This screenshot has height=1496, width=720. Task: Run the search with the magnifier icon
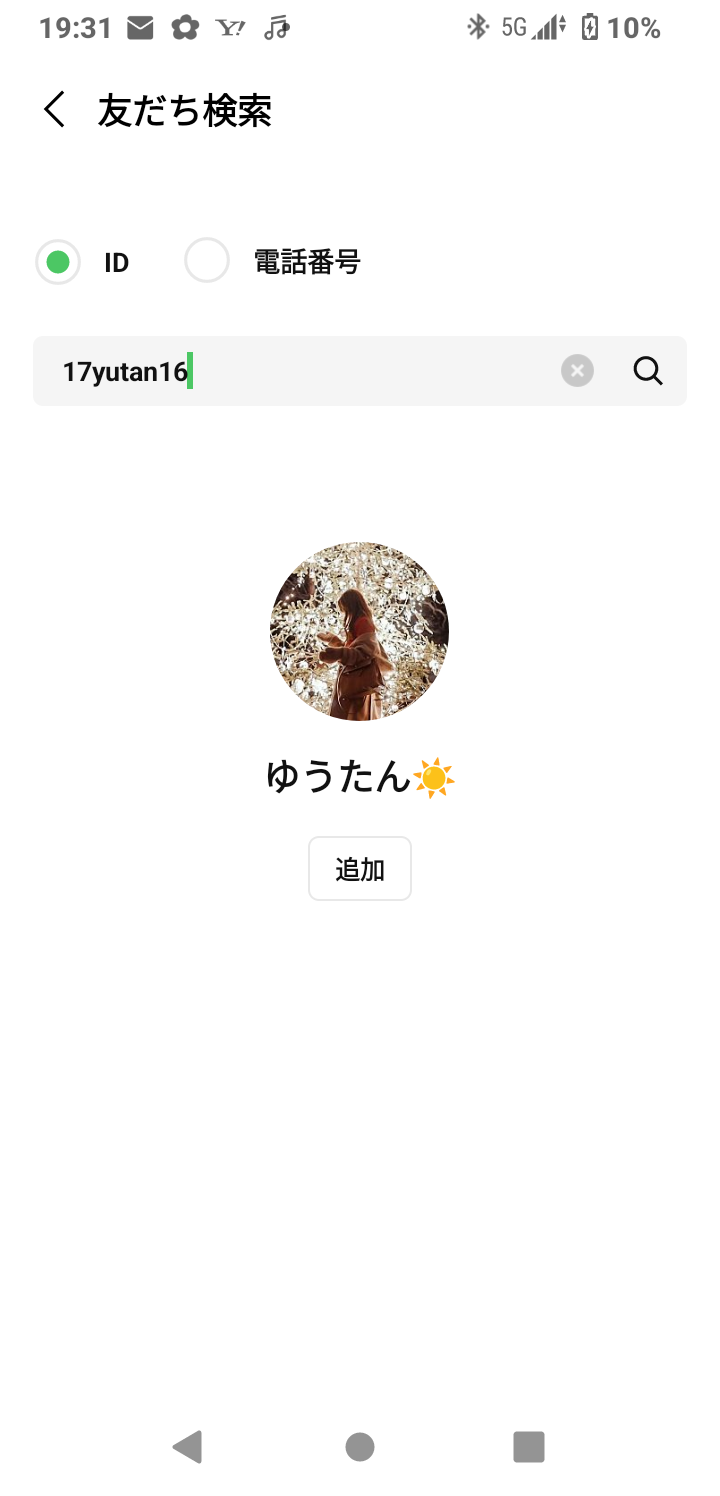click(648, 372)
